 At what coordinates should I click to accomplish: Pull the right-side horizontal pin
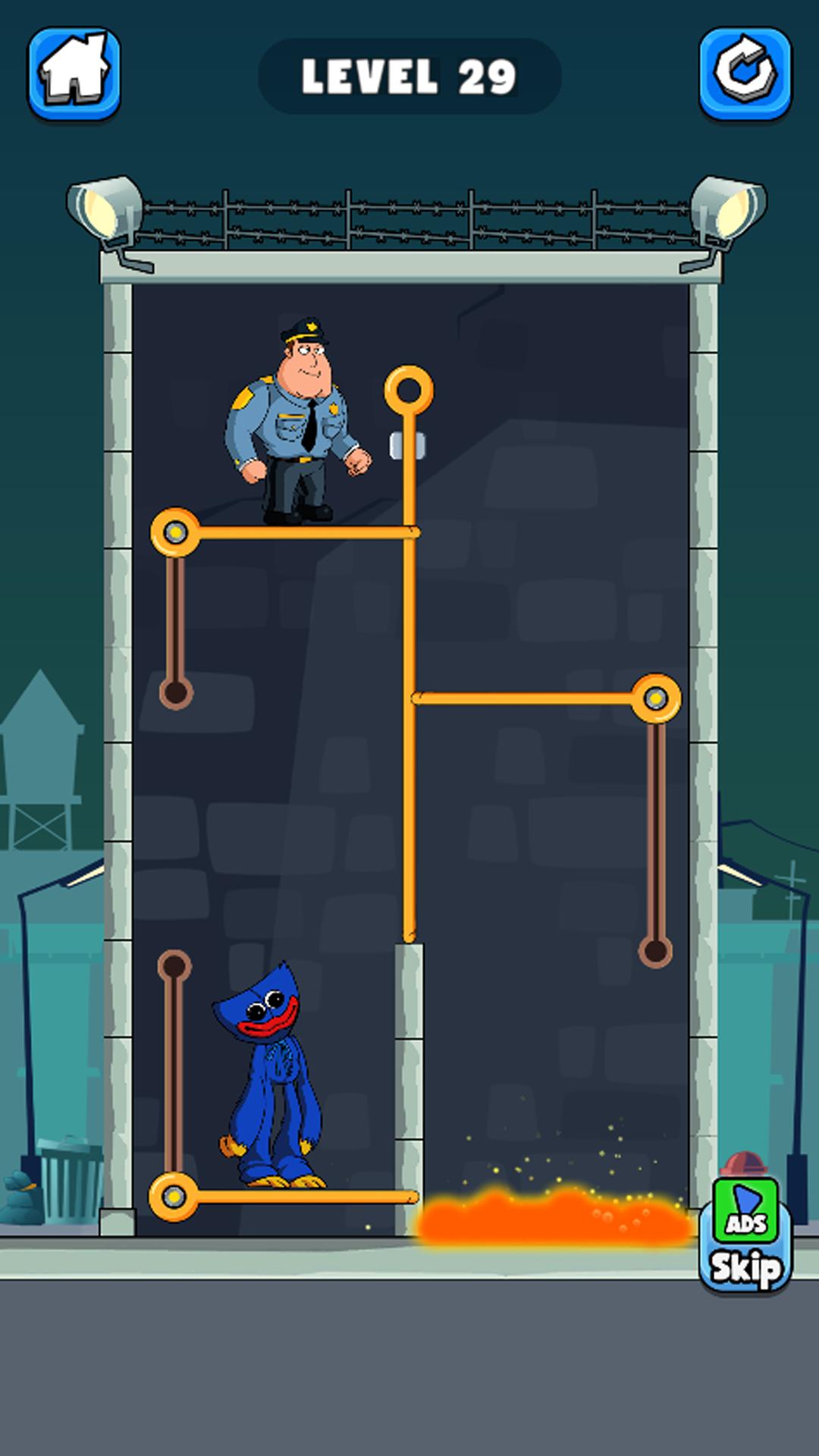656,698
